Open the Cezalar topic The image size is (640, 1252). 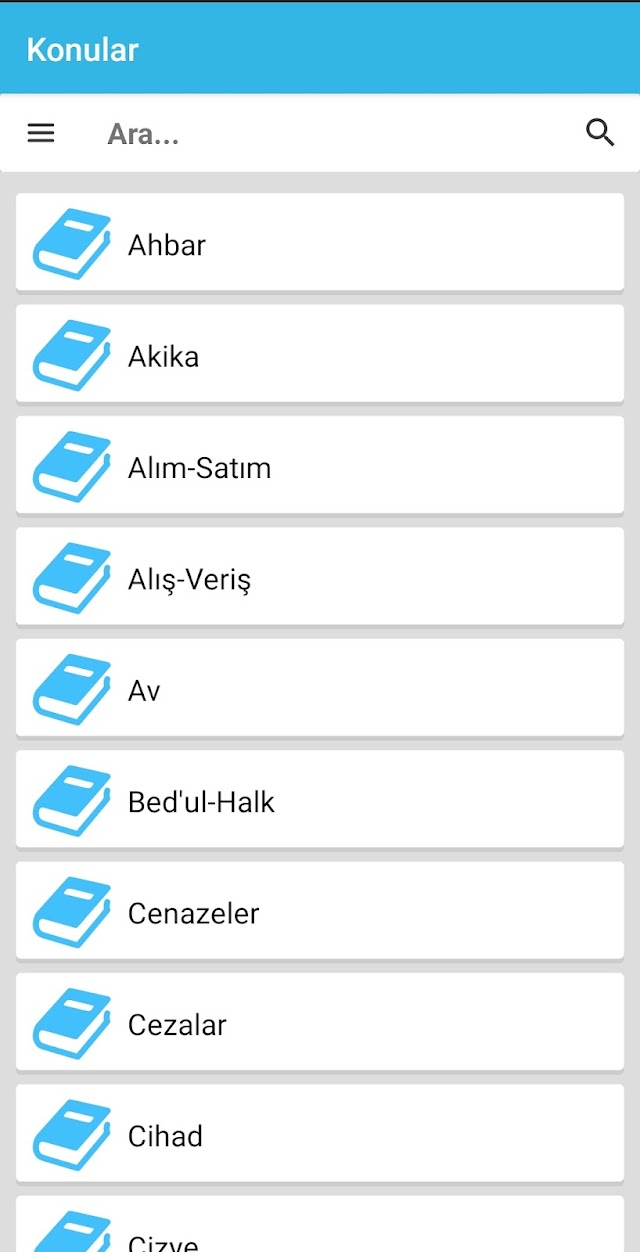pos(320,1024)
